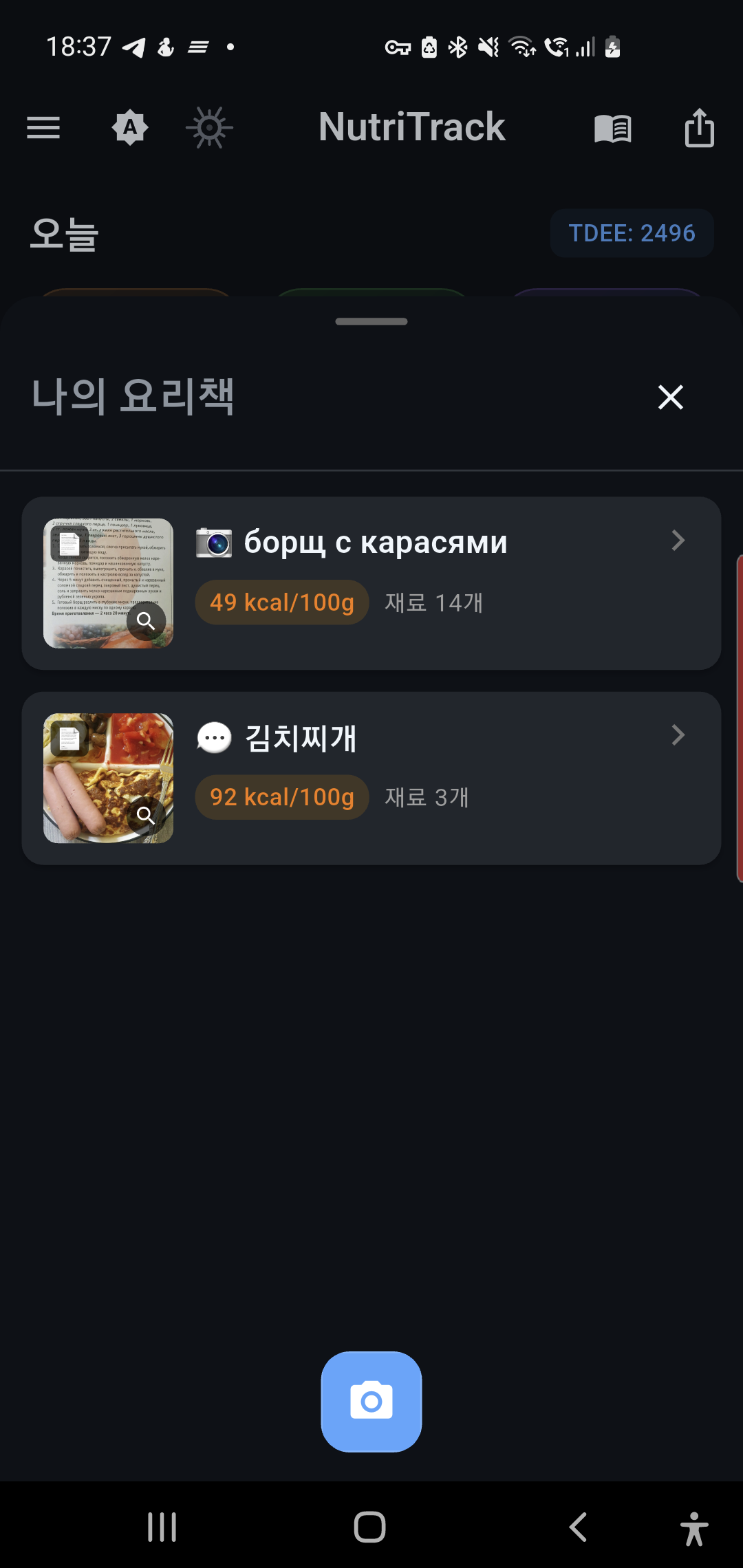Tap the share icon in the app bar
The image size is (743, 1568).
699,128
